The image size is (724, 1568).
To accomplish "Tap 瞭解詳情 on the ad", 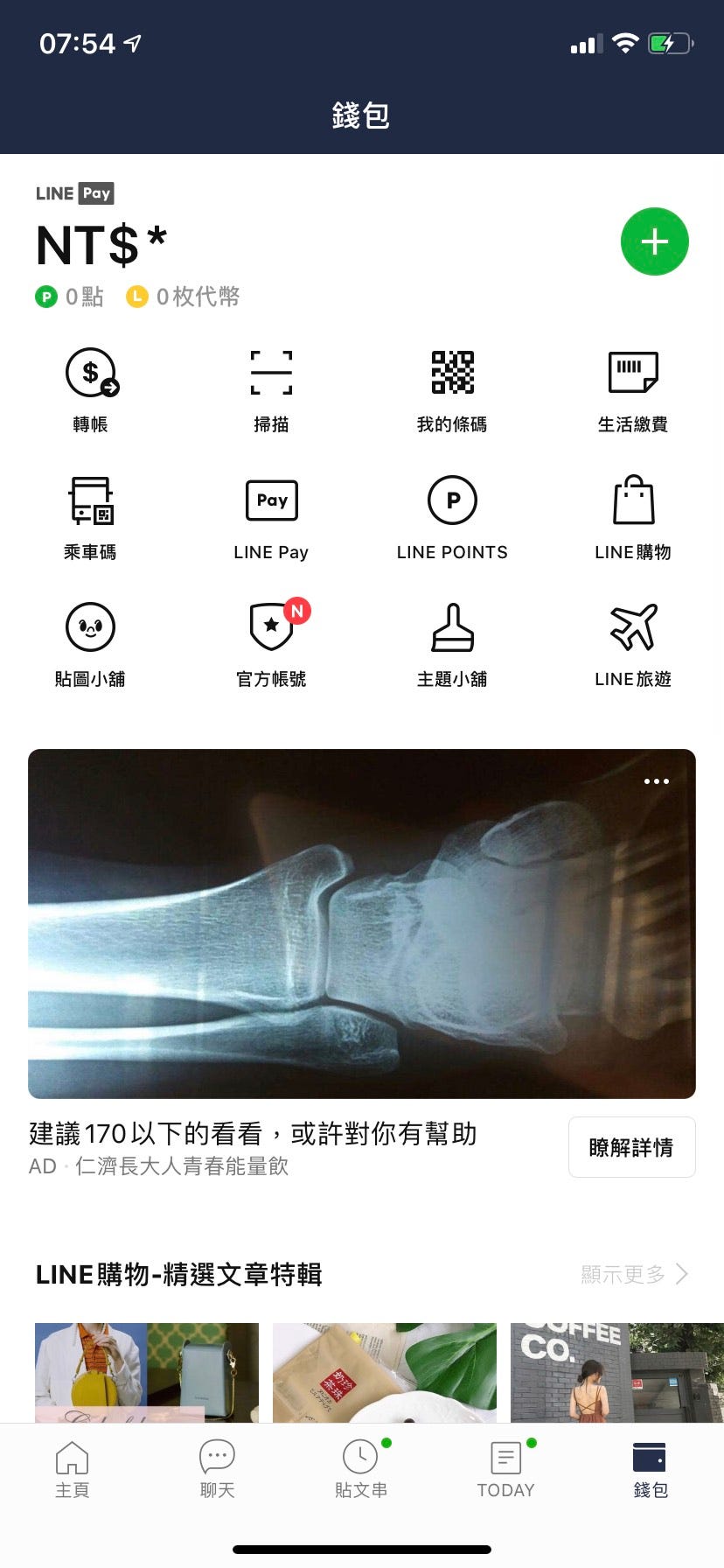I will 631,1147.
